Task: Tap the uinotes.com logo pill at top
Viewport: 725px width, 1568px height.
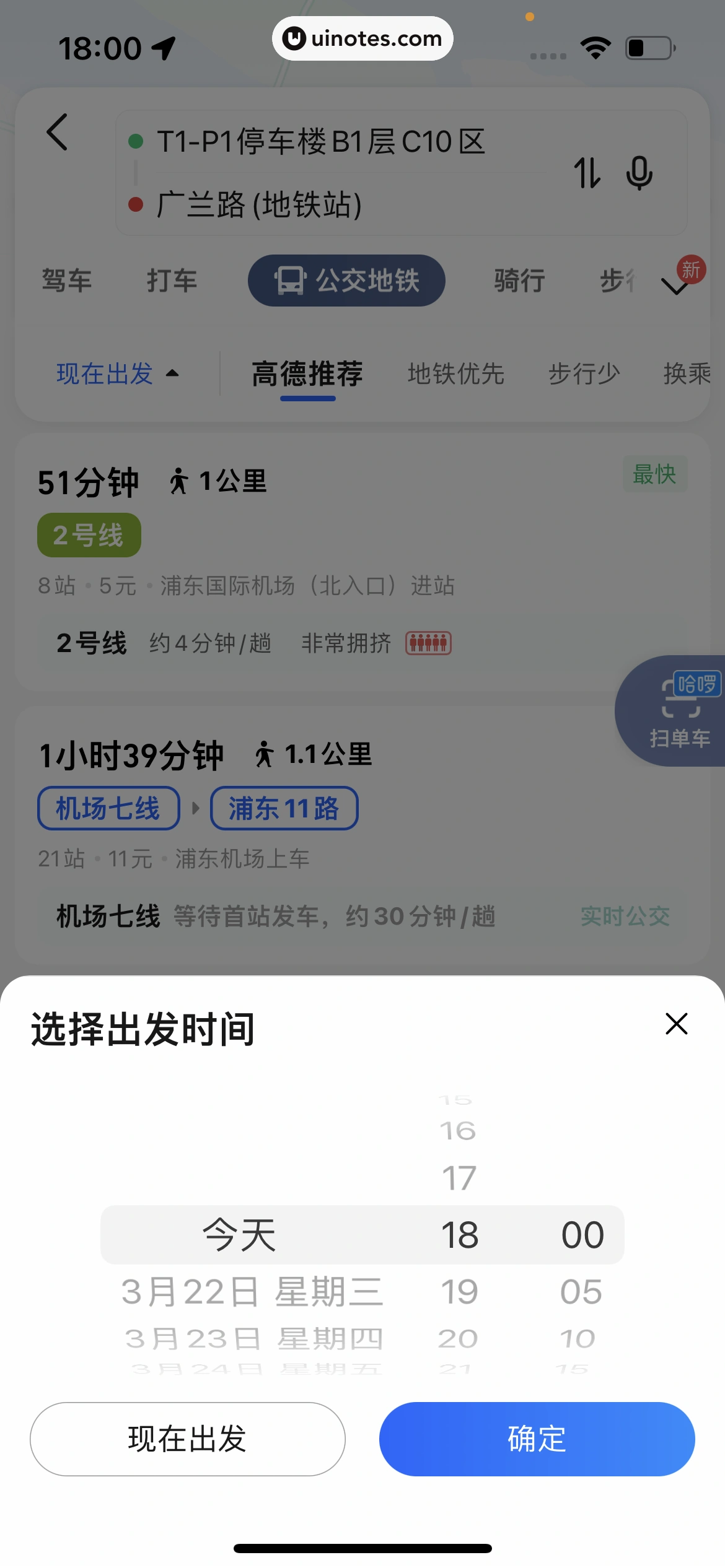Action: (362, 38)
